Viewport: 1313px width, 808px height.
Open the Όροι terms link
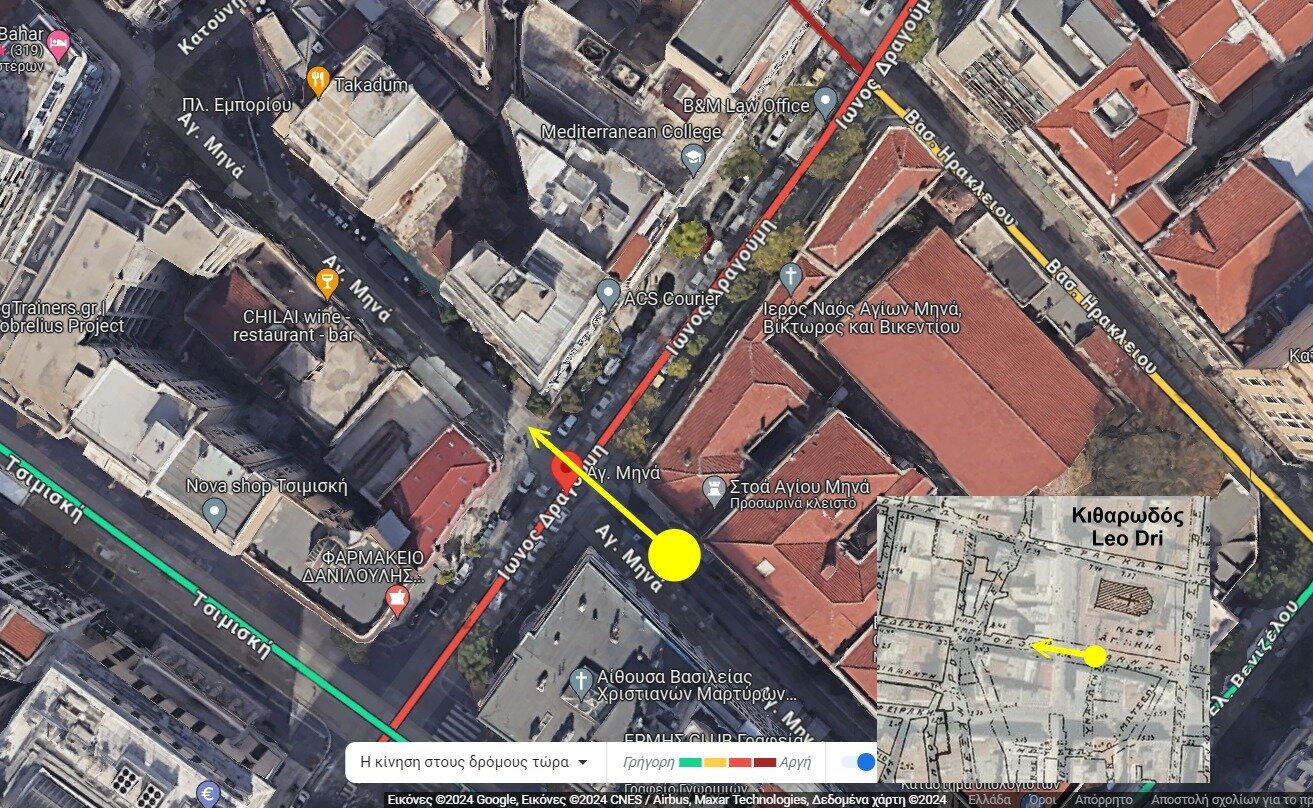click(x=1043, y=800)
